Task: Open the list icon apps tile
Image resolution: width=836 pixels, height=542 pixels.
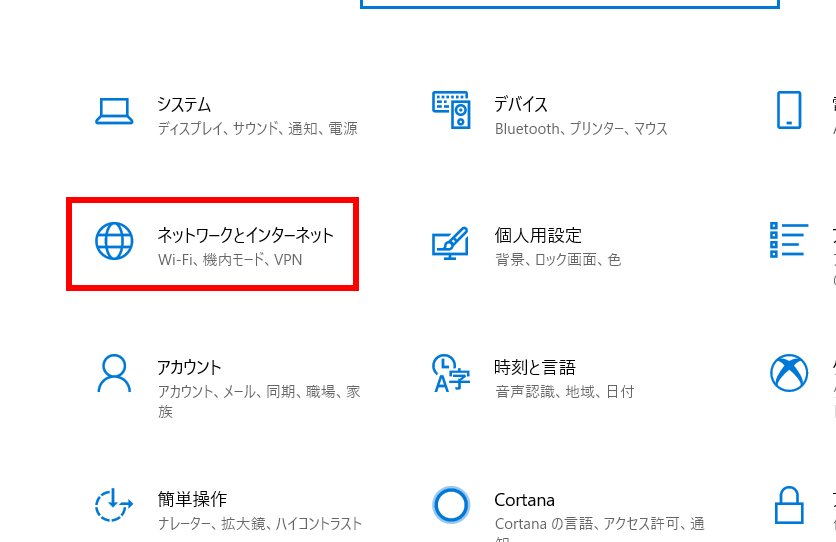Action: (x=790, y=240)
